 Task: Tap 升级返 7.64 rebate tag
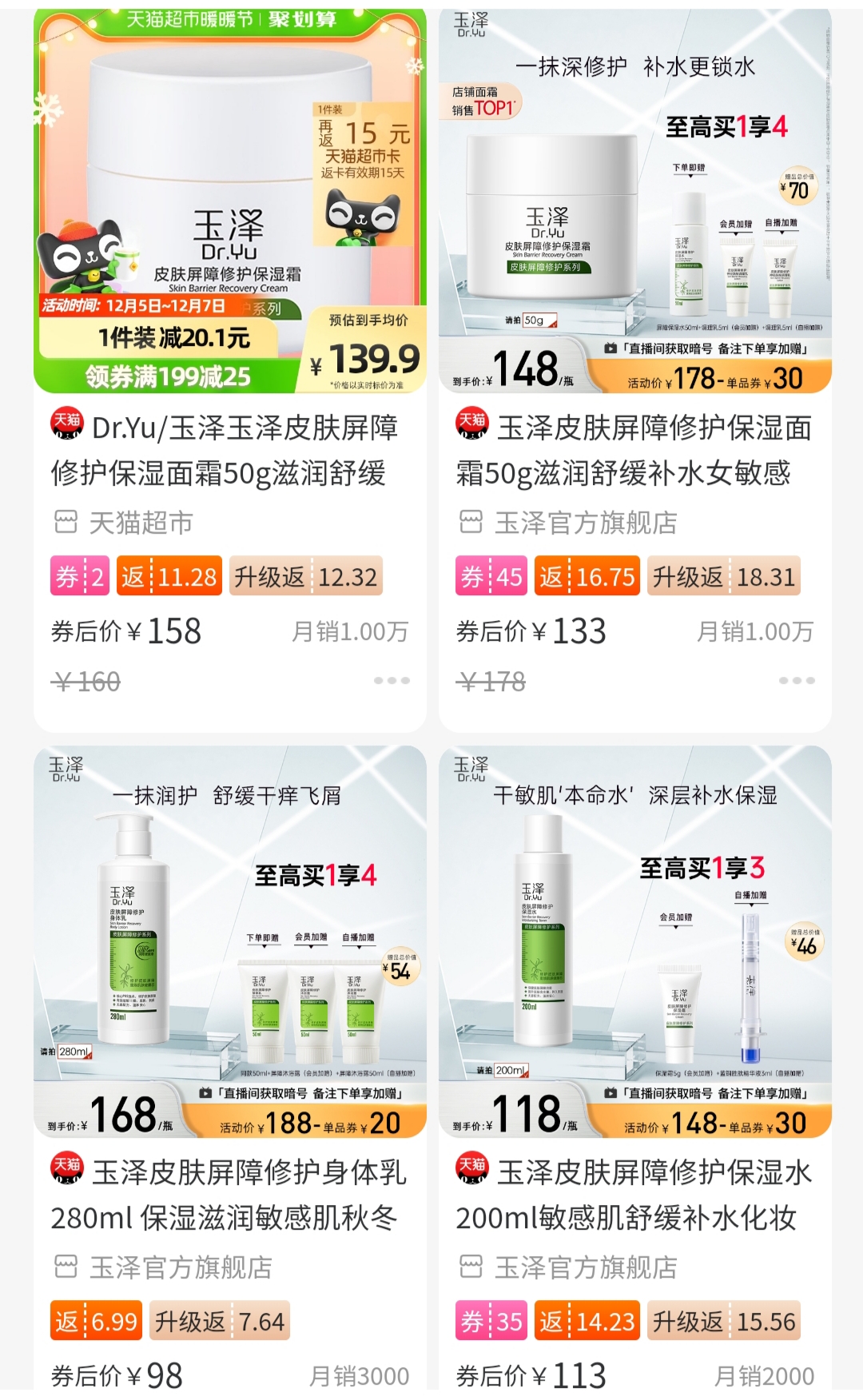220,1321
